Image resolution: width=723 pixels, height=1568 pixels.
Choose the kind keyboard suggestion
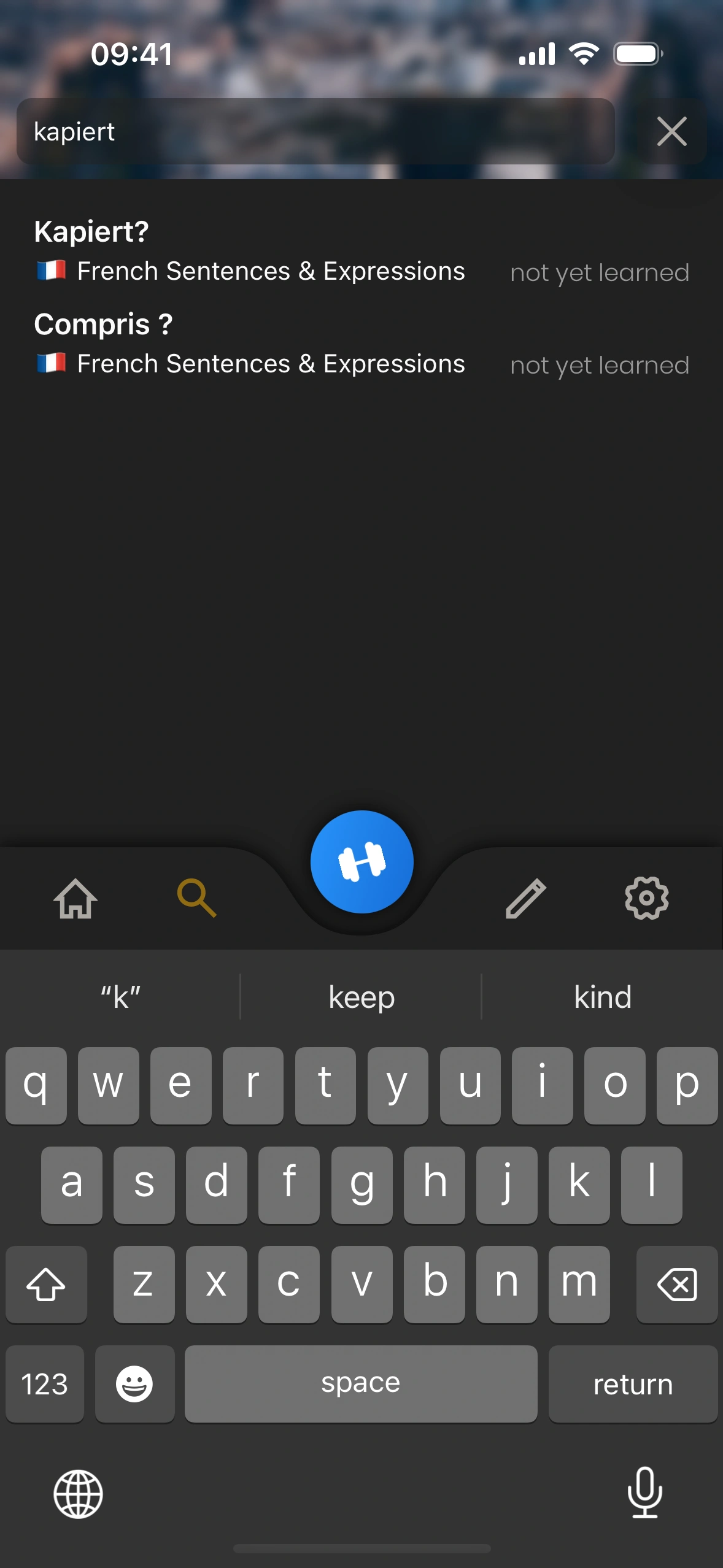602,997
